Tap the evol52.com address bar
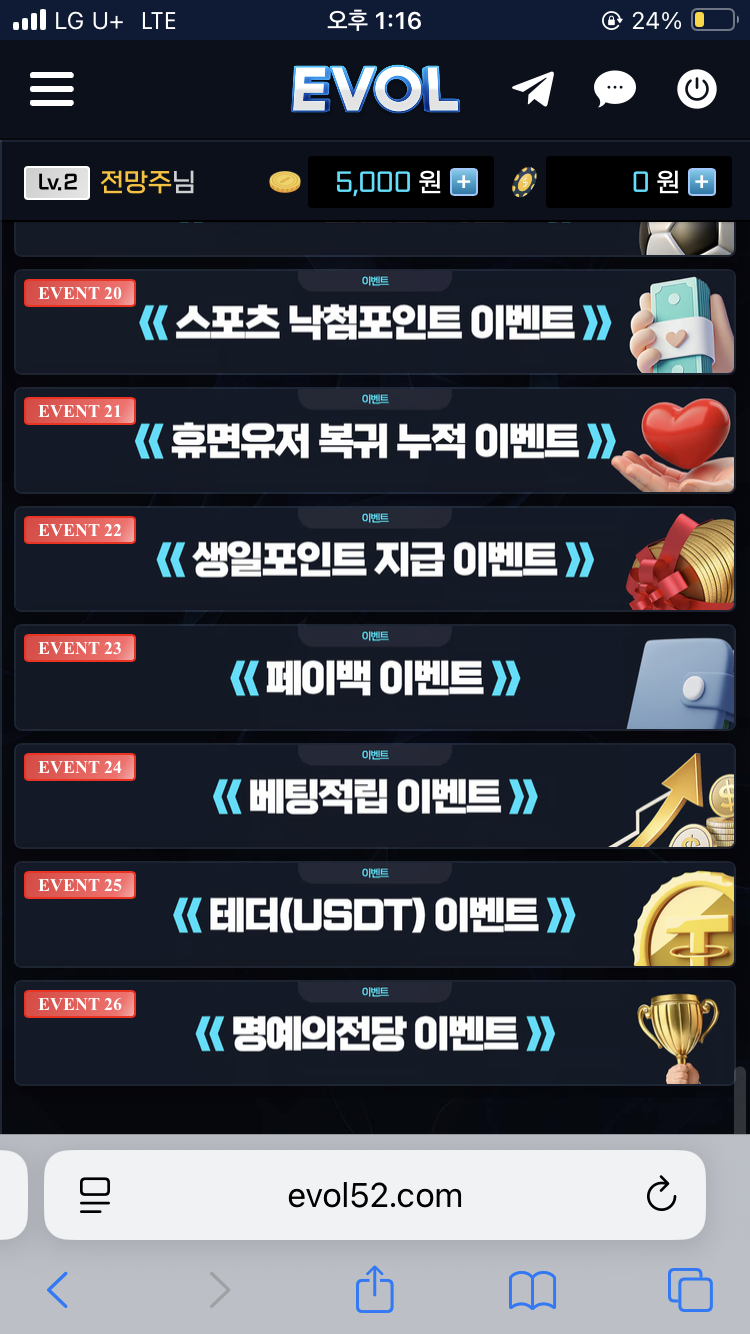This screenshot has height=1334, width=750. click(x=375, y=1195)
